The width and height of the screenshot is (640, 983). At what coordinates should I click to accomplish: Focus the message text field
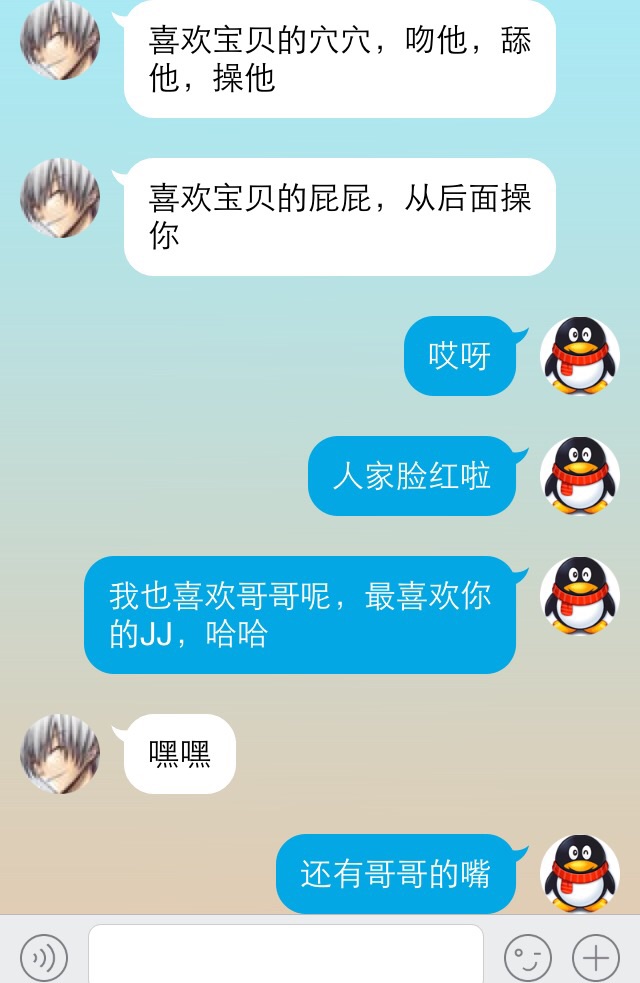[286, 956]
